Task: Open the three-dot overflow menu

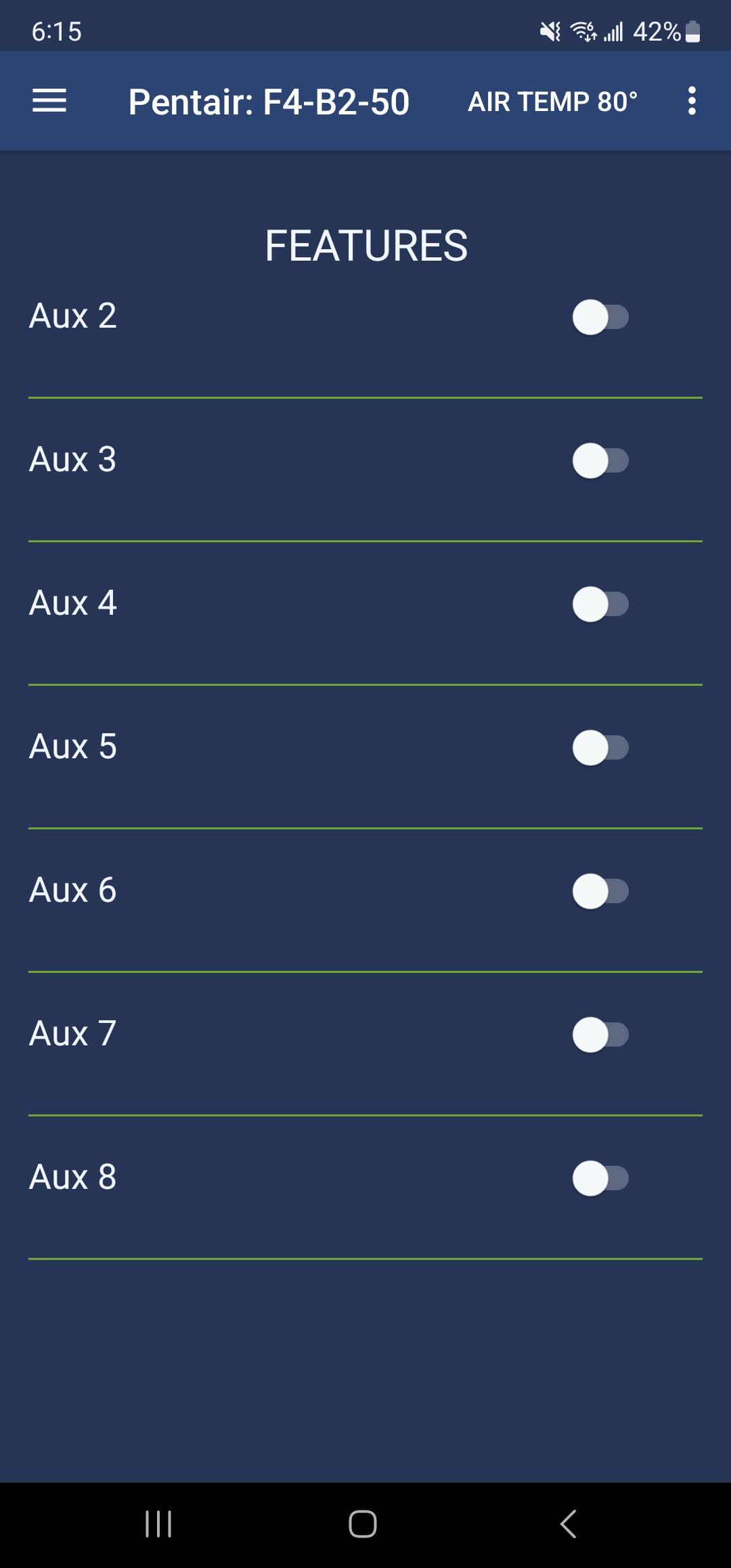Action: coord(692,101)
